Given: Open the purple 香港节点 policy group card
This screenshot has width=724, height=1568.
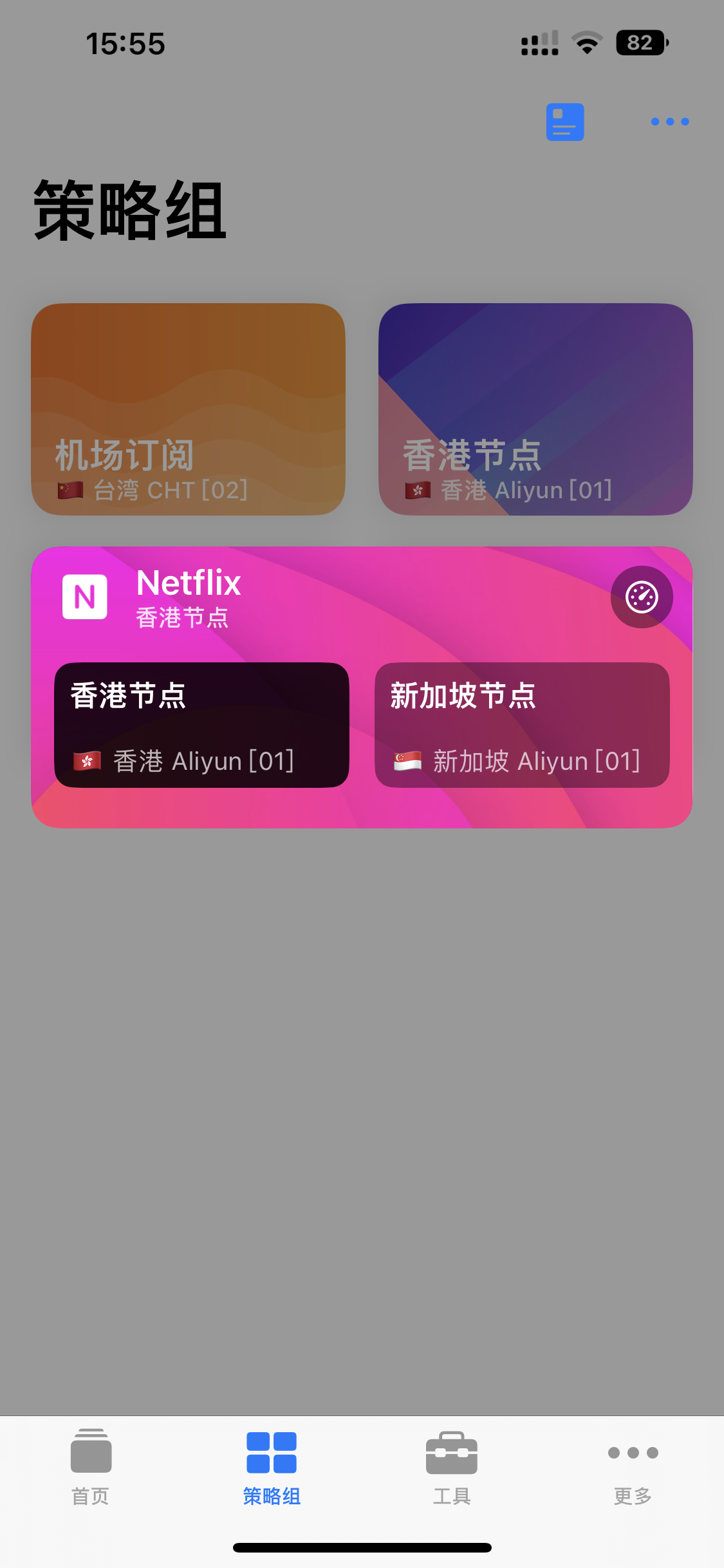Looking at the screenshot, I should (535, 409).
